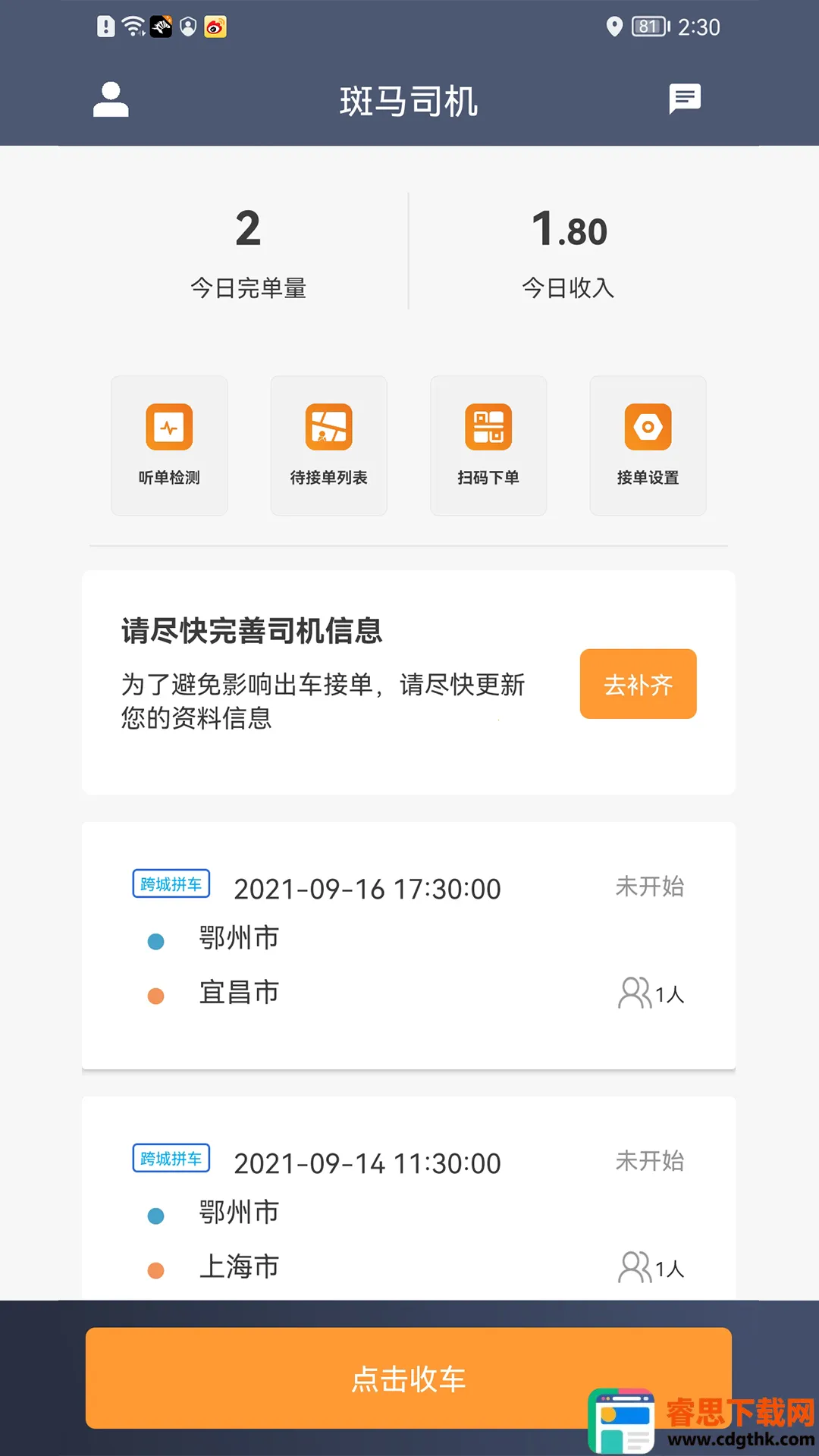Open the profile icon in the header
This screenshot has width=819, height=1456.
(111, 100)
